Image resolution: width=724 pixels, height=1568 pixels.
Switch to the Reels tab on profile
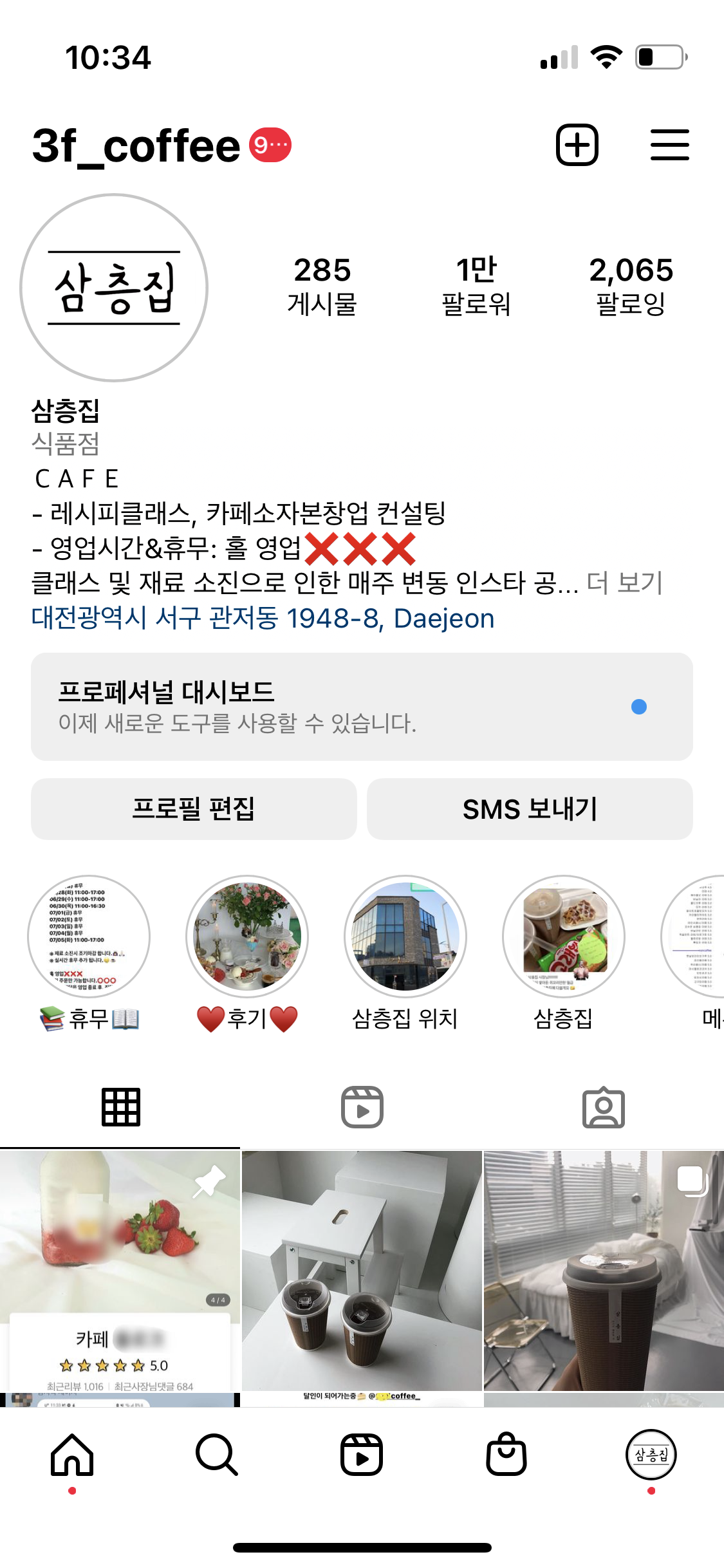tap(362, 1107)
